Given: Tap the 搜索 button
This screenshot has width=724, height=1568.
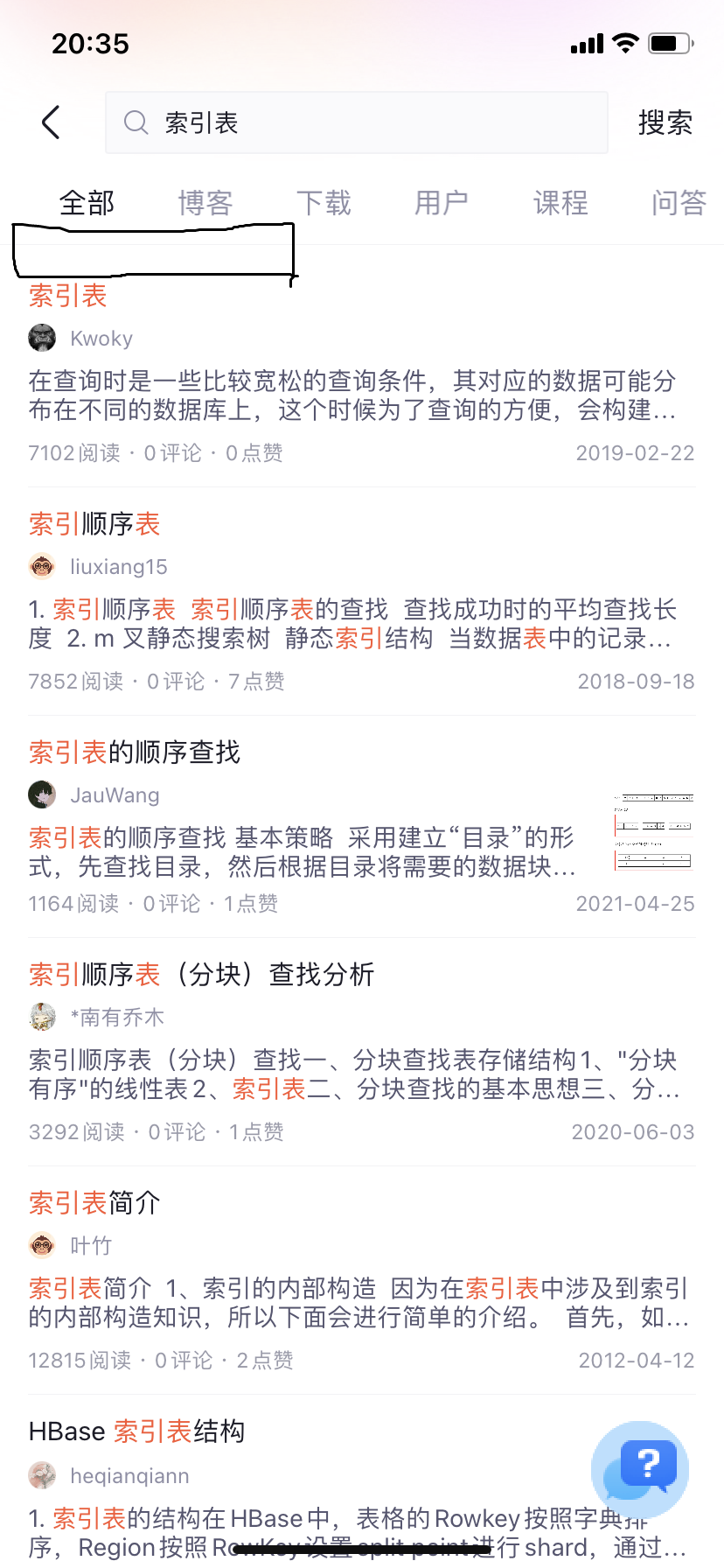Looking at the screenshot, I should (665, 122).
